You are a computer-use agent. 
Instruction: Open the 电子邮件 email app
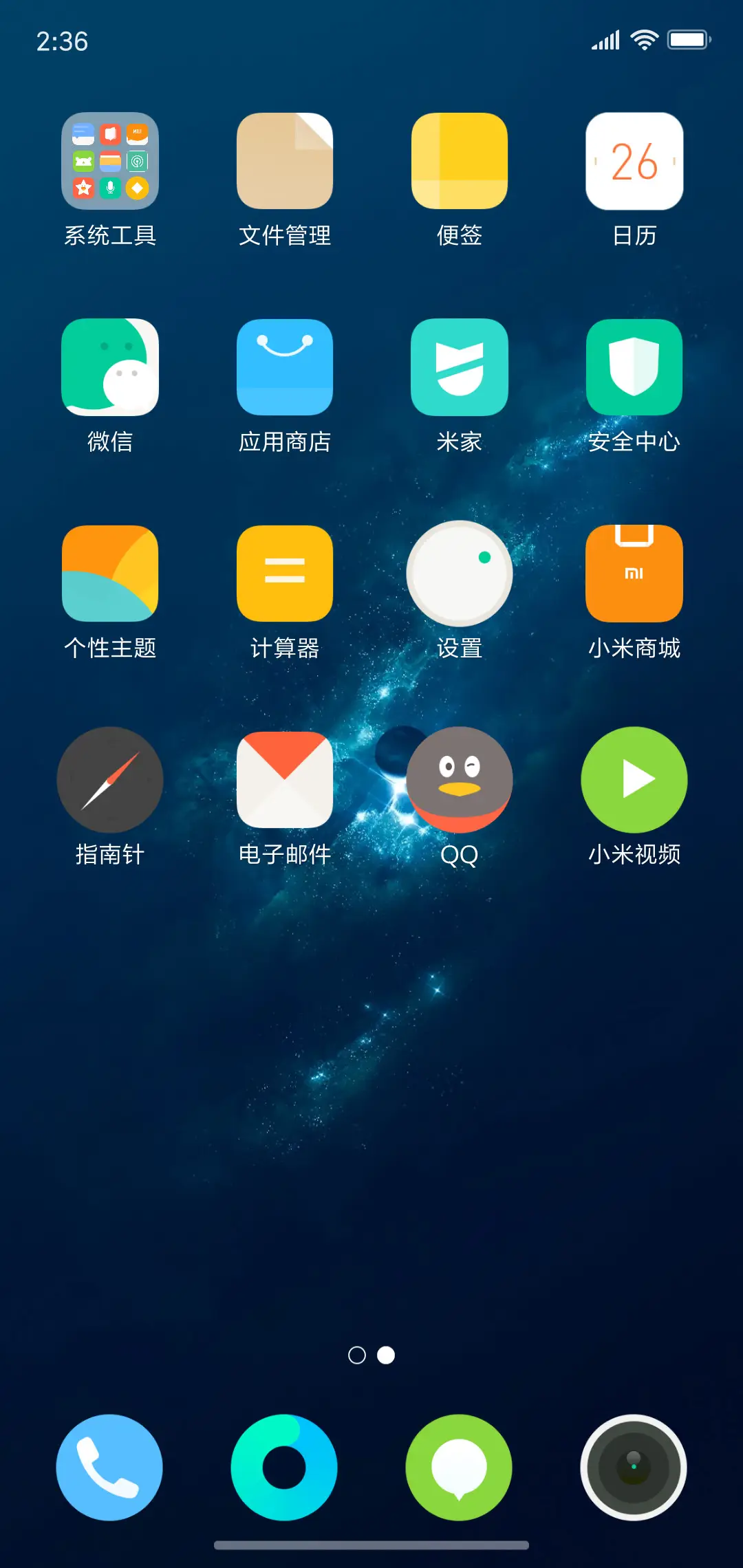click(285, 778)
